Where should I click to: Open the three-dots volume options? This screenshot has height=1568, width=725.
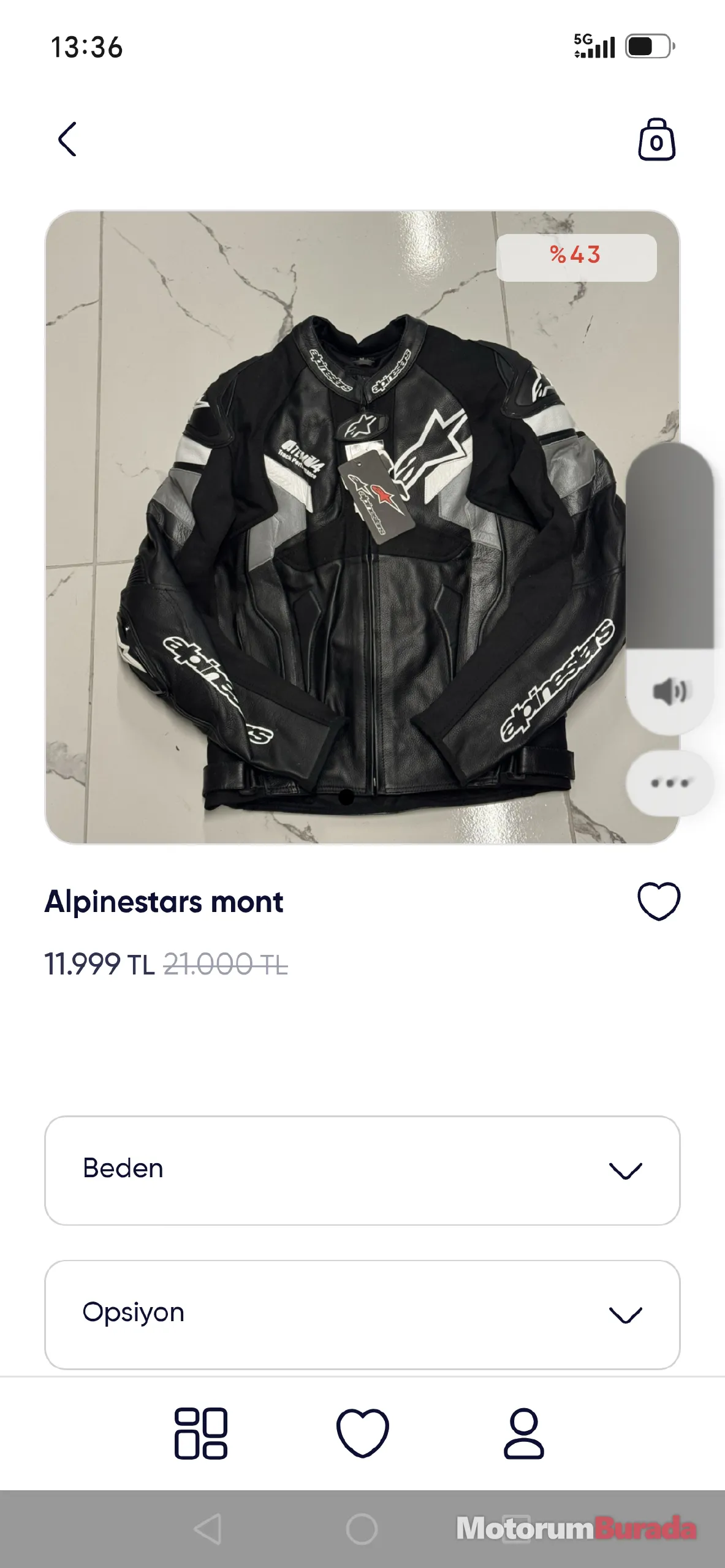[x=670, y=783]
